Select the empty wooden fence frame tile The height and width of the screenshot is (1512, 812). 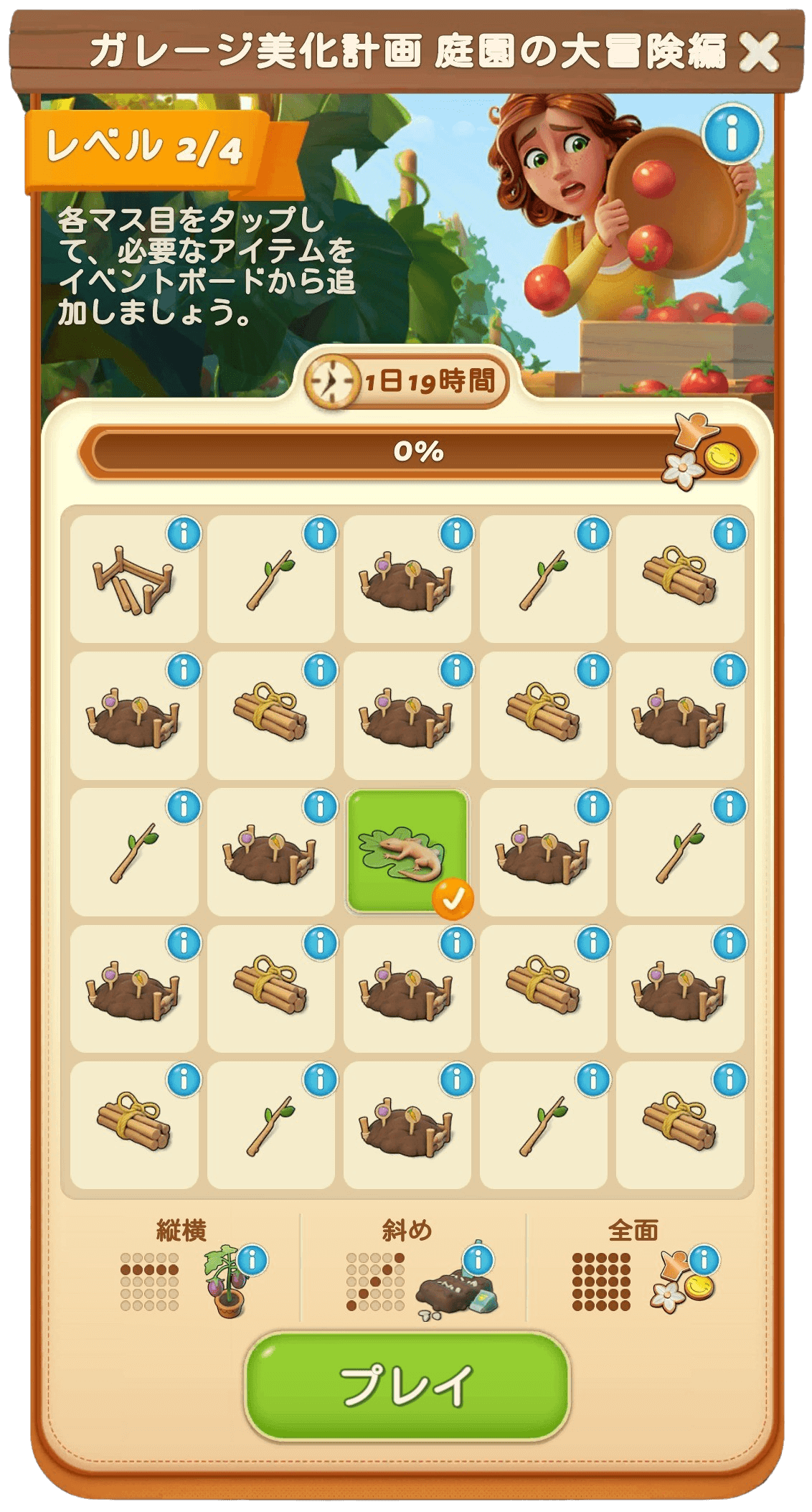click(133, 578)
